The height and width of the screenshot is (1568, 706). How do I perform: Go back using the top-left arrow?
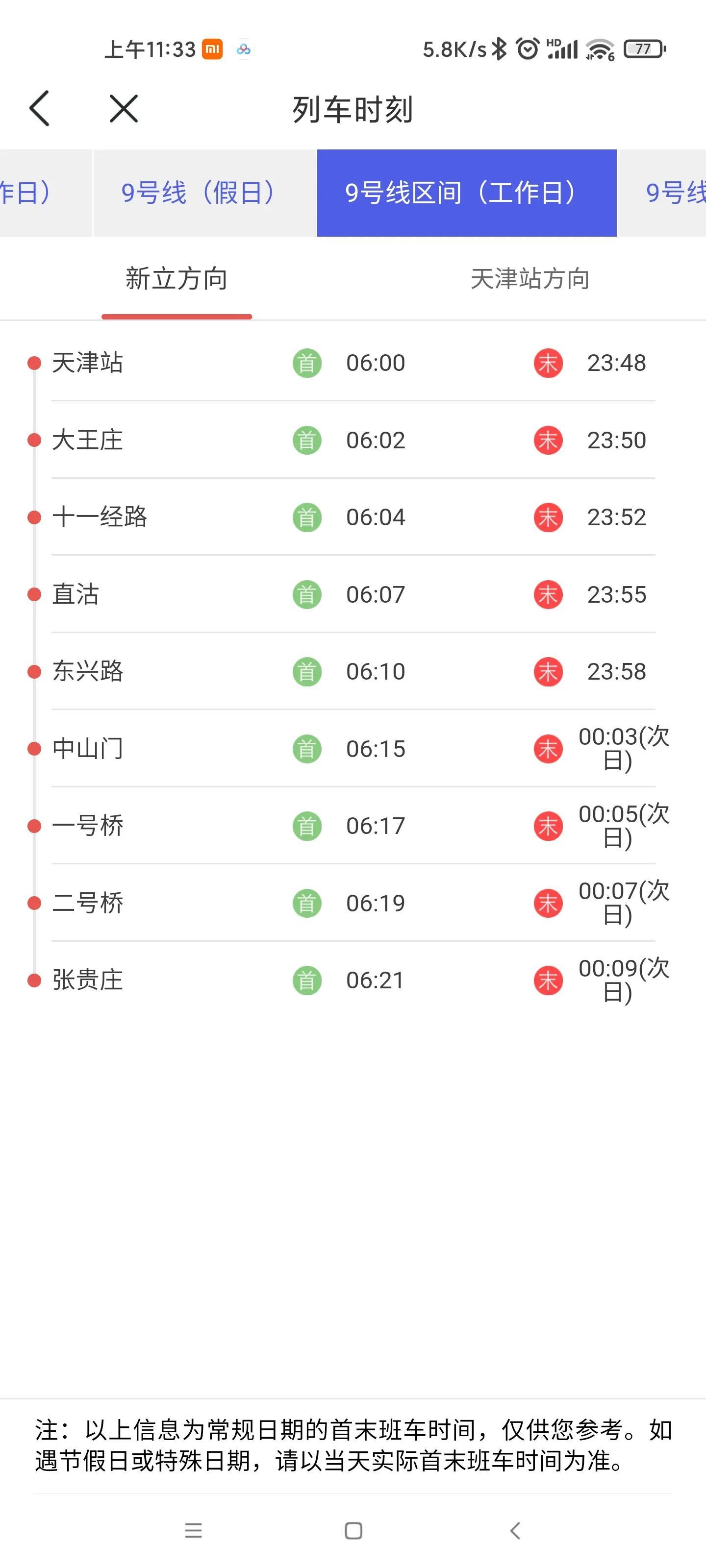coord(40,109)
